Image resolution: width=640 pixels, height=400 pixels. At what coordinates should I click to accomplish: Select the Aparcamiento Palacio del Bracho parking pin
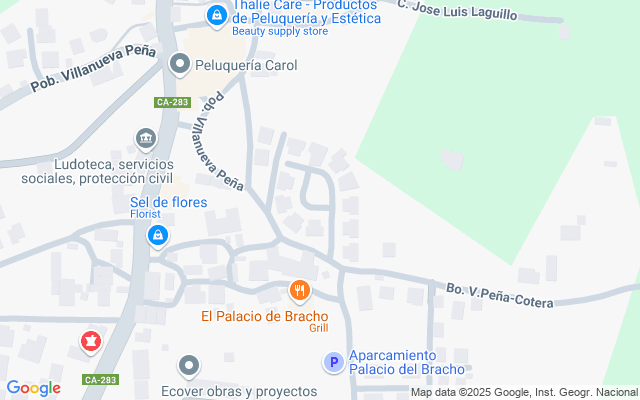coord(334,362)
